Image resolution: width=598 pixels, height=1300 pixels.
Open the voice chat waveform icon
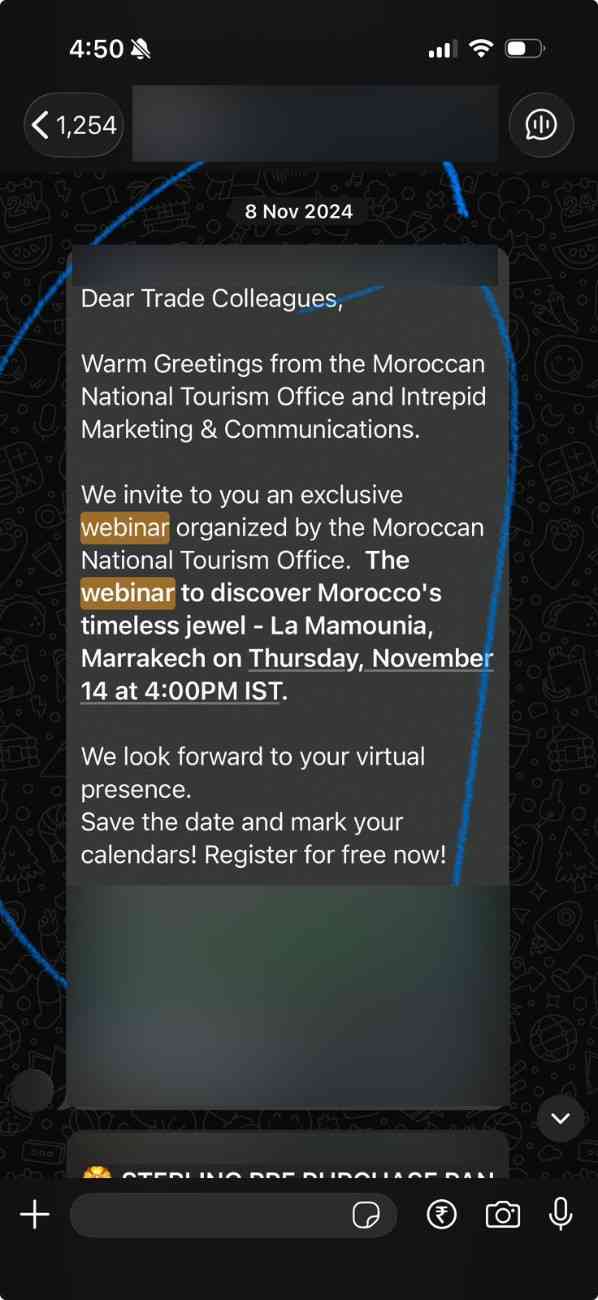point(541,125)
